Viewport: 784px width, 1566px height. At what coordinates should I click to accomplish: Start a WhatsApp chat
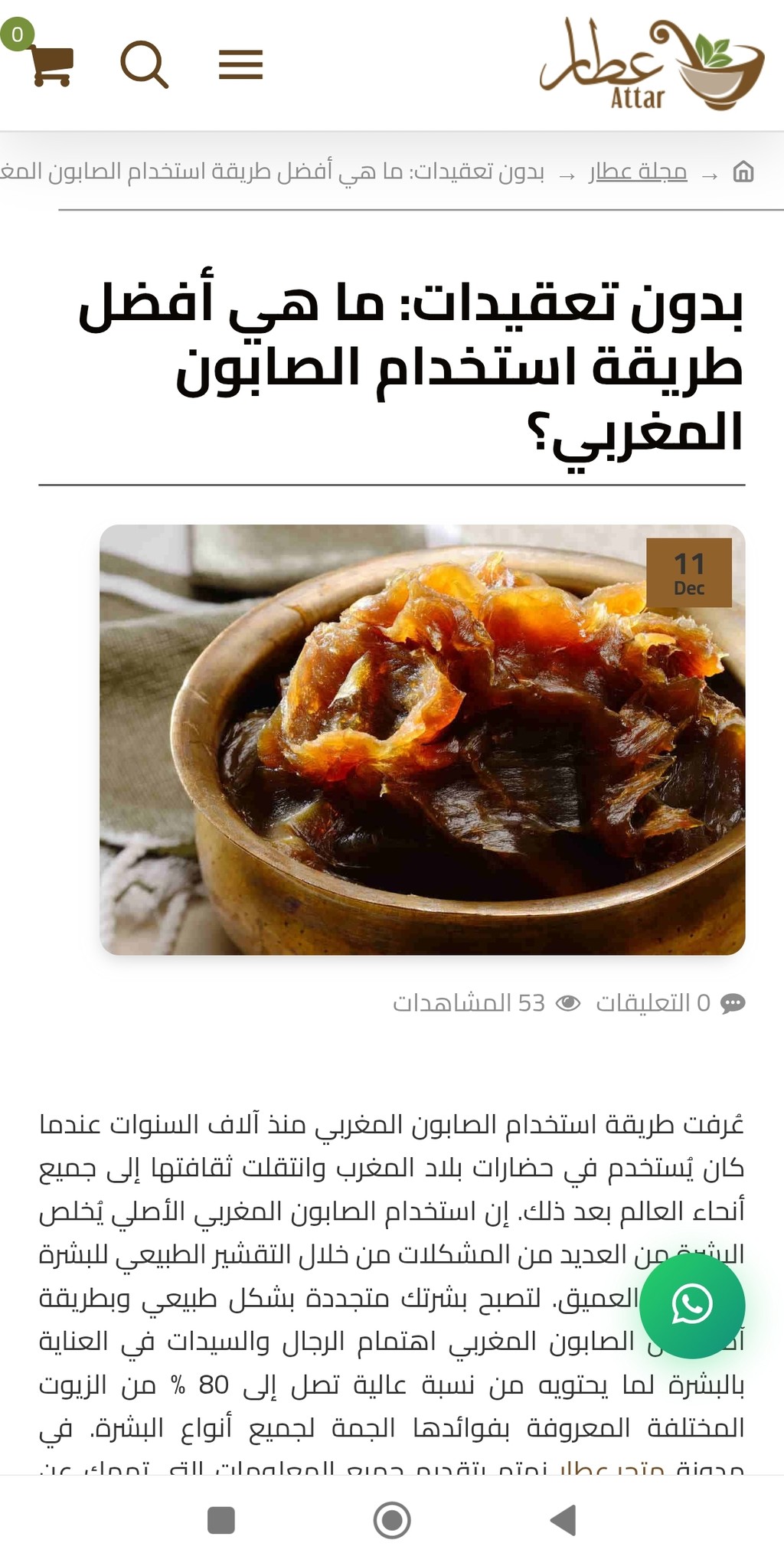[x=691, y=1306]
